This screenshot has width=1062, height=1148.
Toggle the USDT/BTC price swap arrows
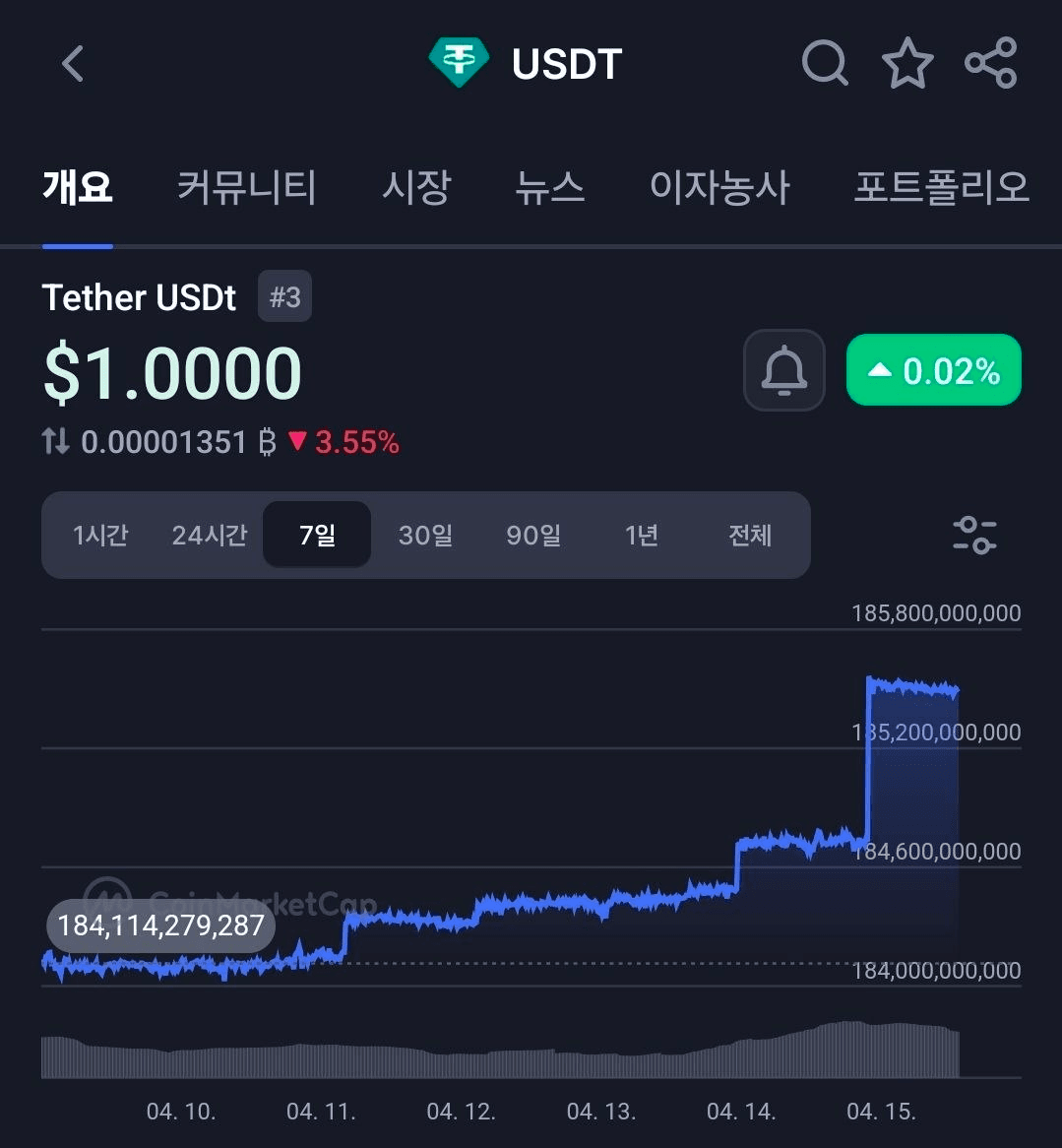(56, 442)
